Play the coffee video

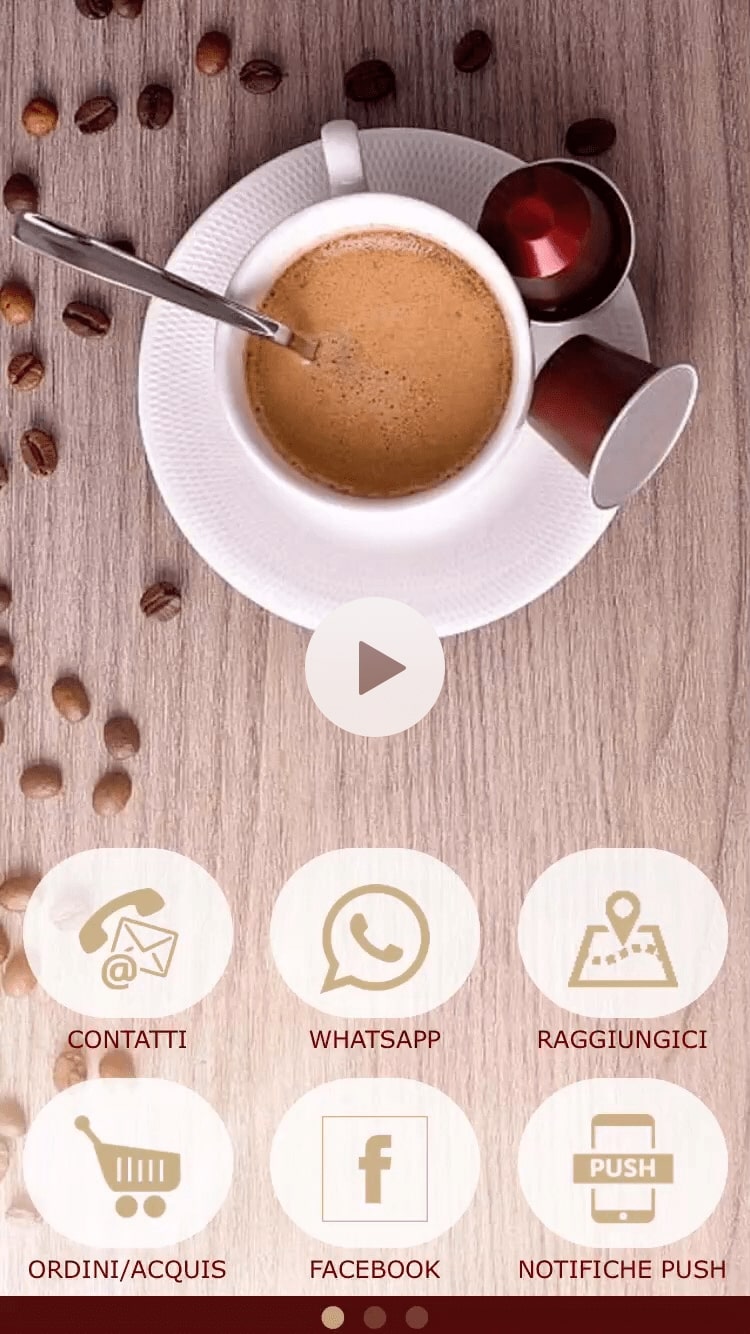click(375, 667)
